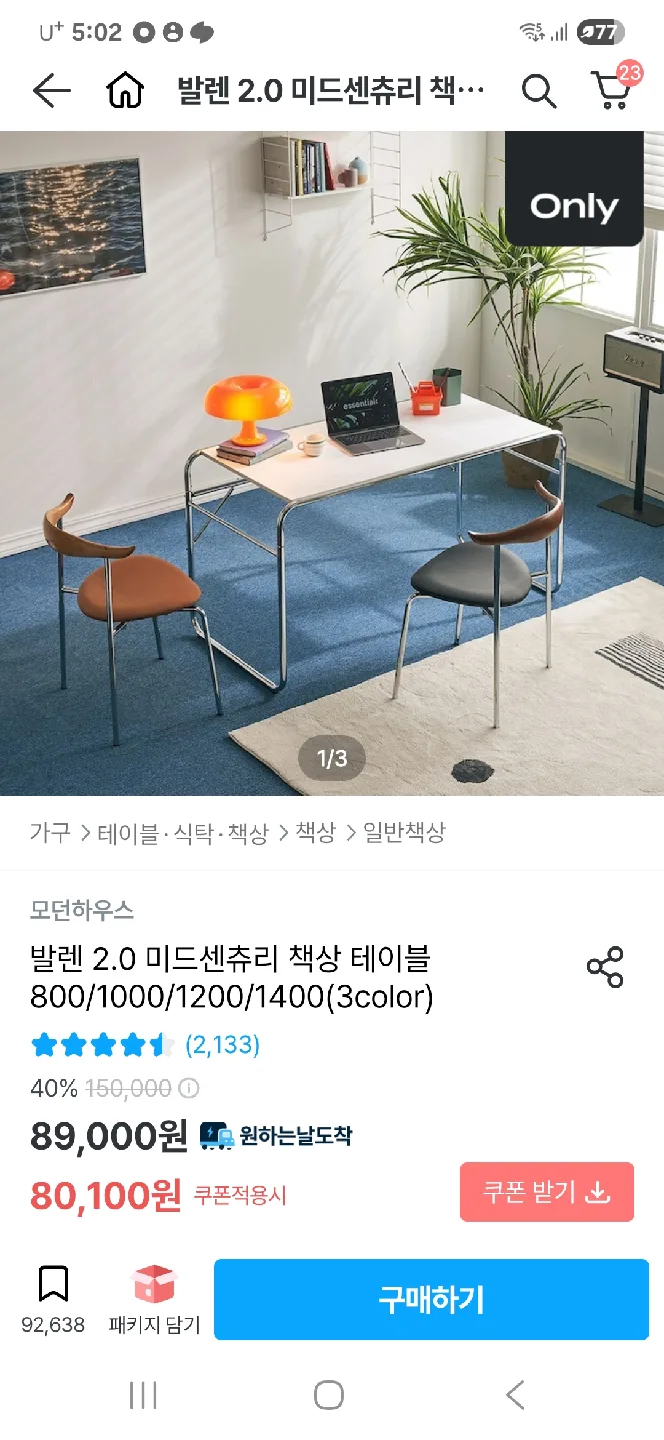Visit the 모던하우스 brand page
This screenshot has width=664, height=1440.
[x=82, y=910]
